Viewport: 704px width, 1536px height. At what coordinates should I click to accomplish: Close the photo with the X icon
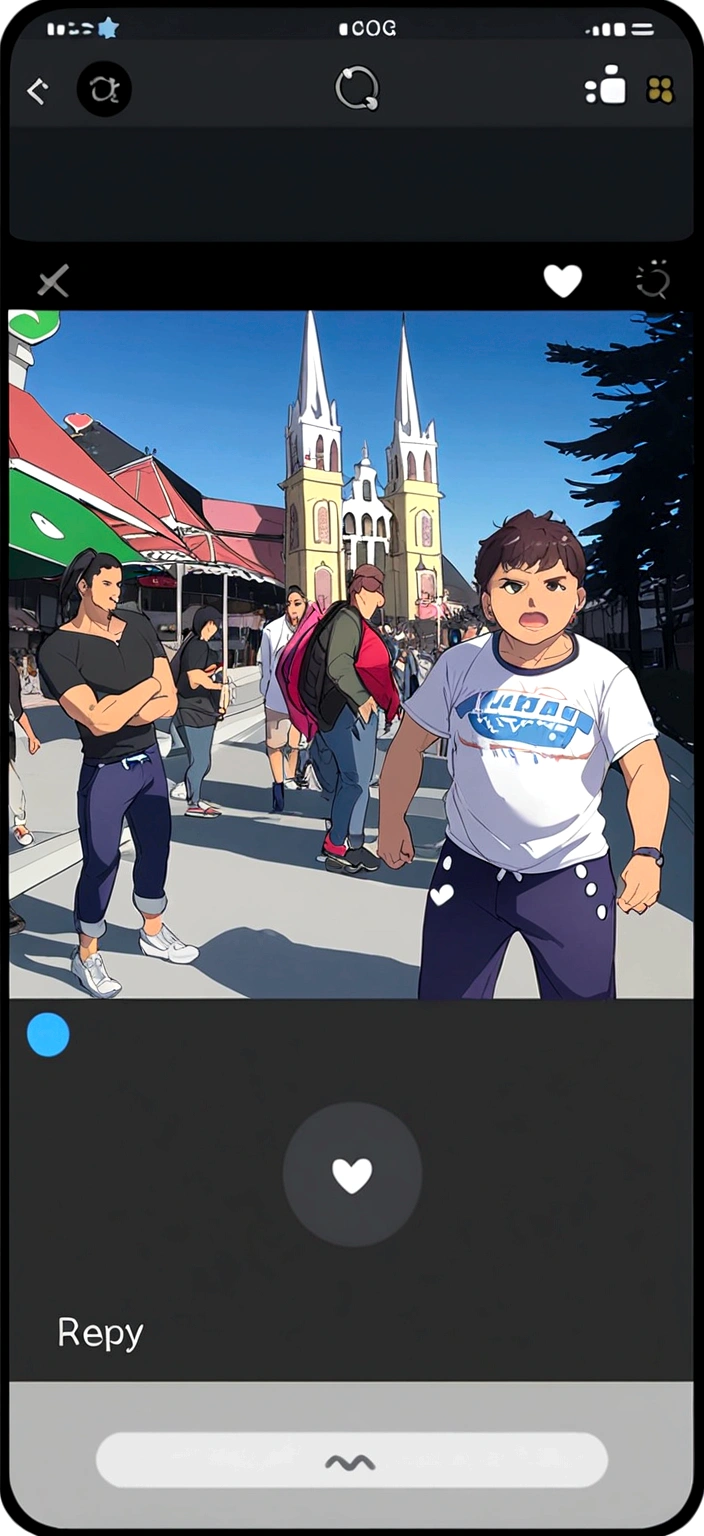pyautogui.click(x=53, y=282)
